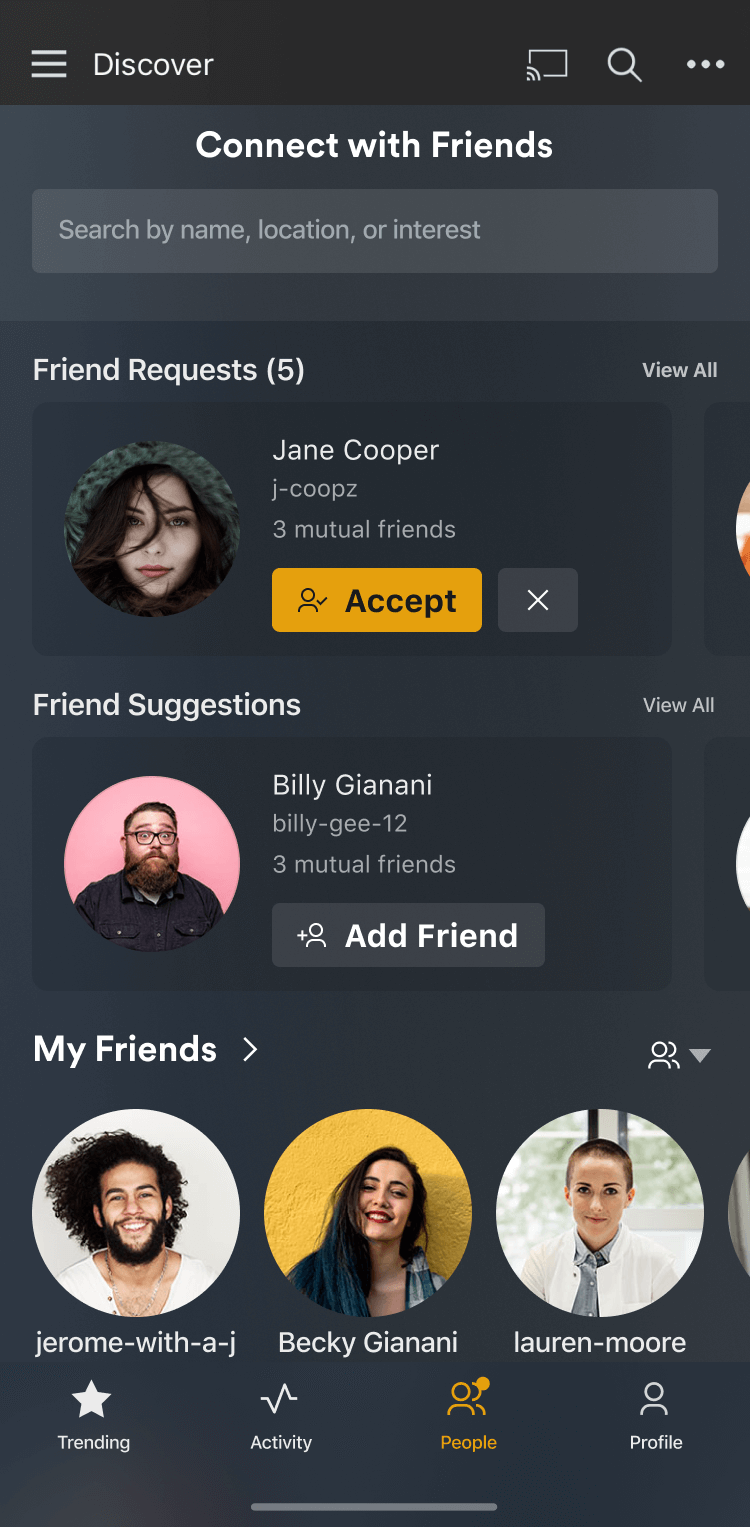View all friend requests
The image size is (750, 1527).
[679, 370]
